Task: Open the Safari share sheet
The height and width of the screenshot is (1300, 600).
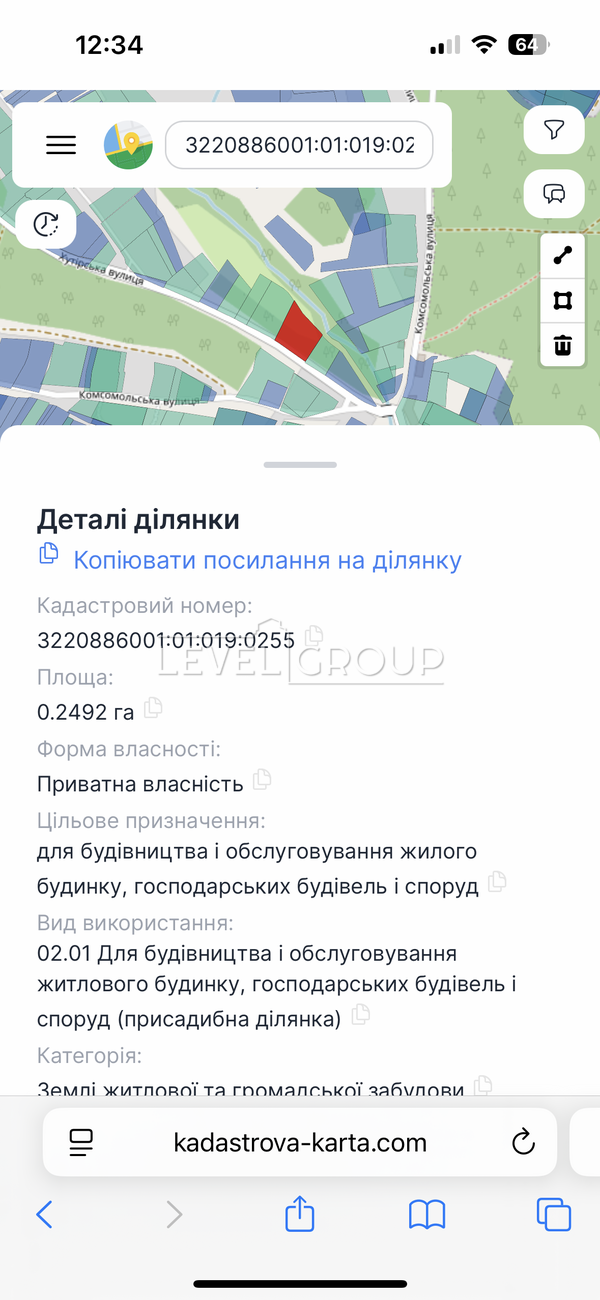Action: click(x=300, y=1215)
